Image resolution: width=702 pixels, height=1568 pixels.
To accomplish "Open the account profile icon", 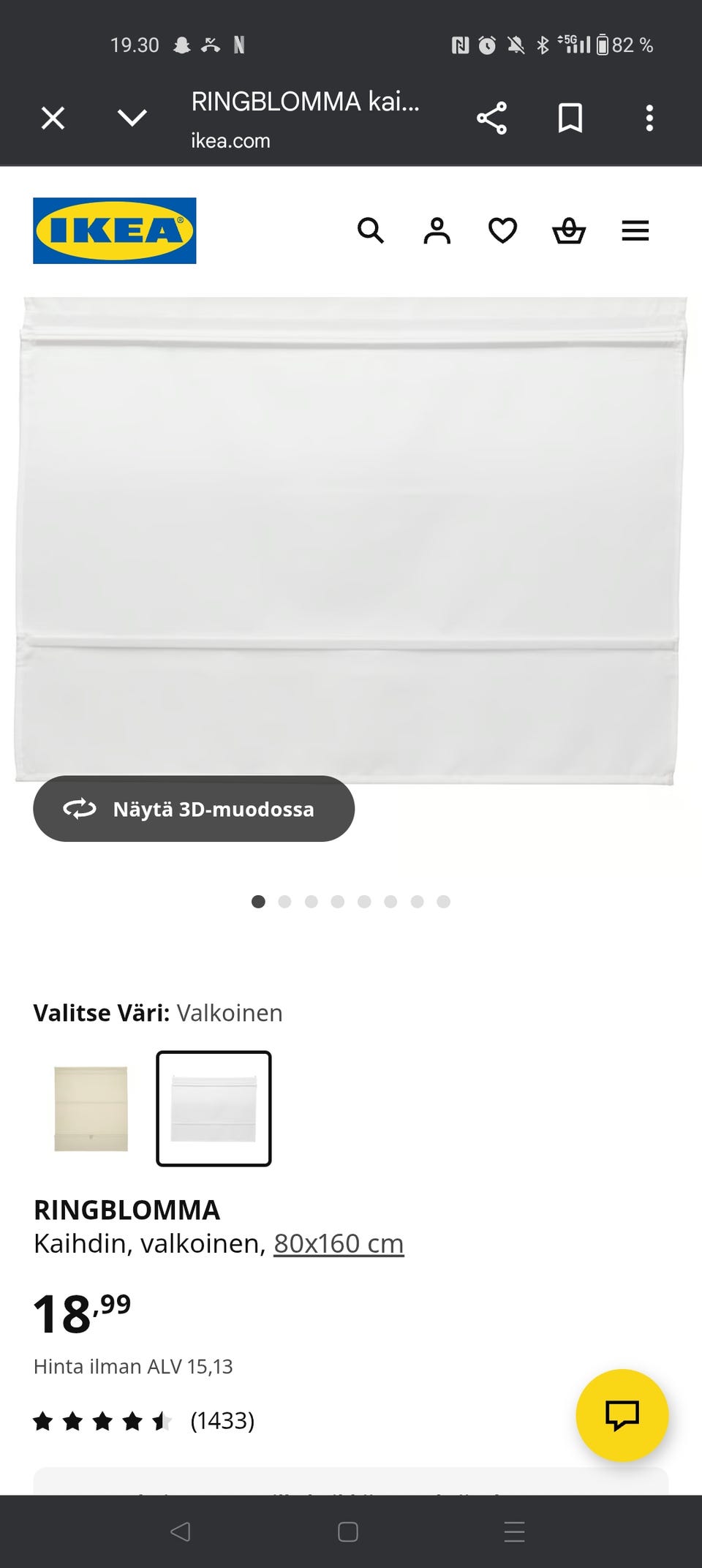I will [x=437, y=231].
